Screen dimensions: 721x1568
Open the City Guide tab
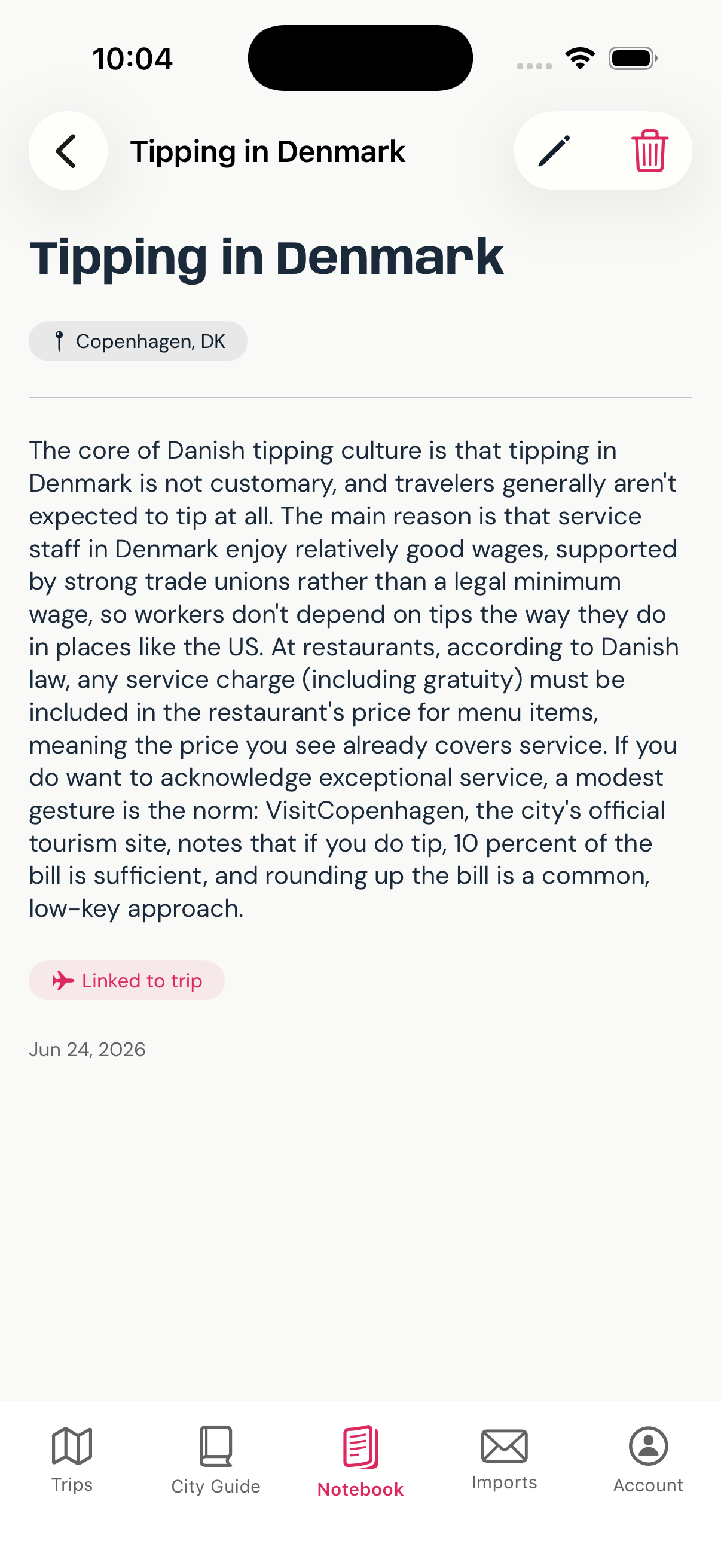[216, 1460]
